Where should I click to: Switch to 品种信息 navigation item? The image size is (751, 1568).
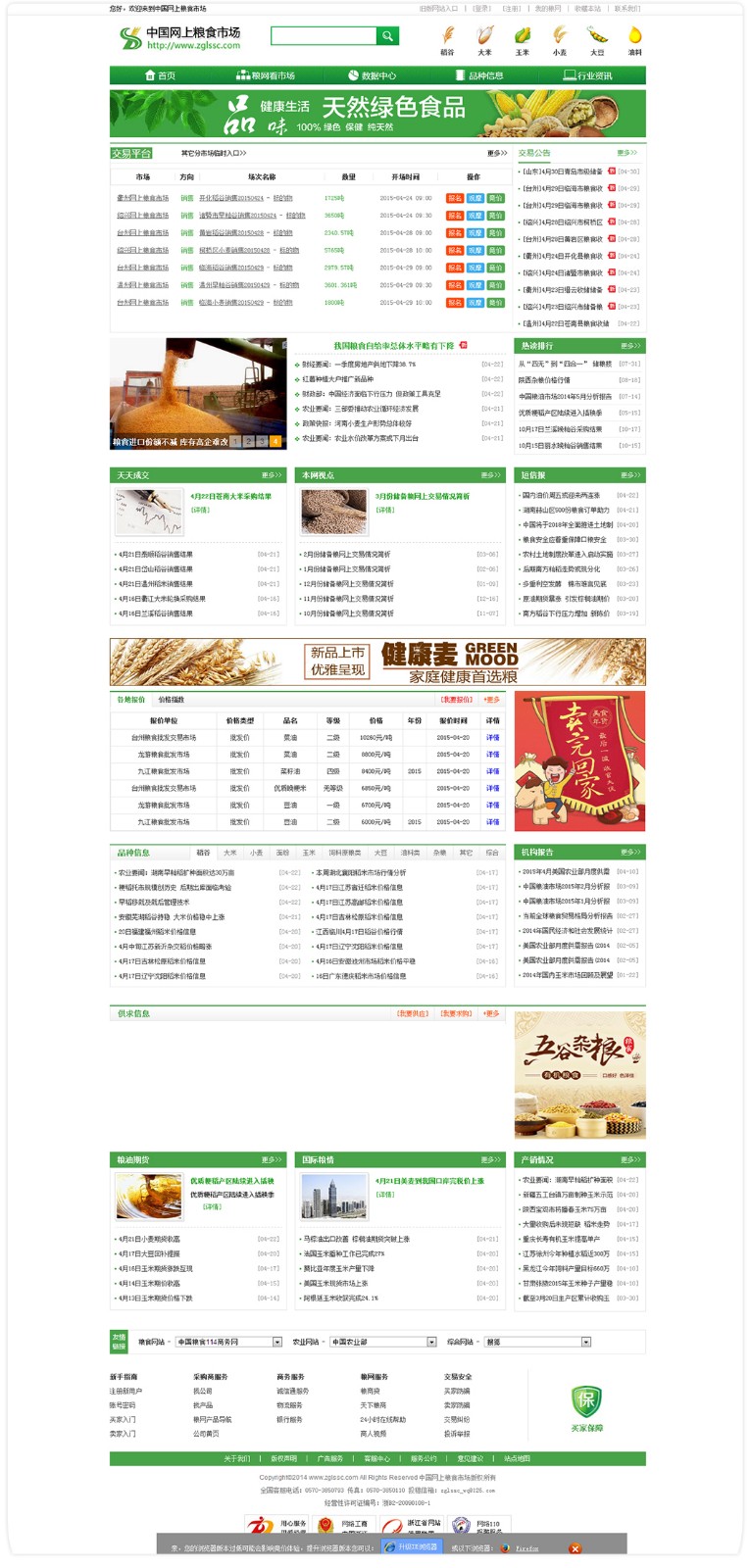(479, 75)
